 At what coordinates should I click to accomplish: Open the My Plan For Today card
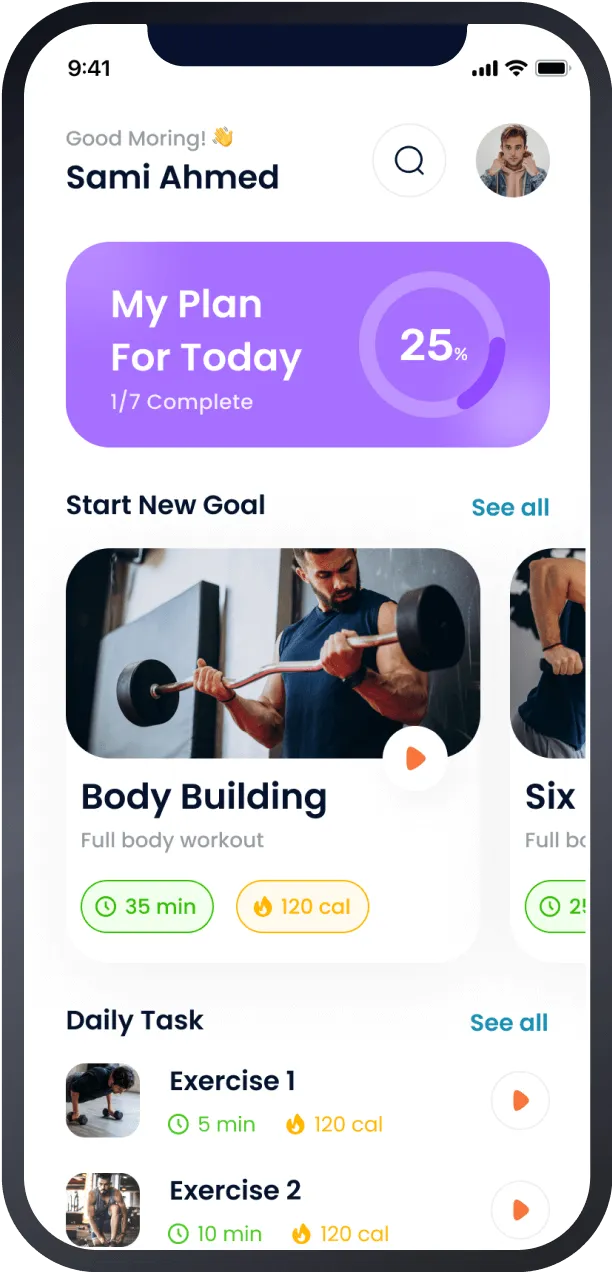click(x=307, y=344)
